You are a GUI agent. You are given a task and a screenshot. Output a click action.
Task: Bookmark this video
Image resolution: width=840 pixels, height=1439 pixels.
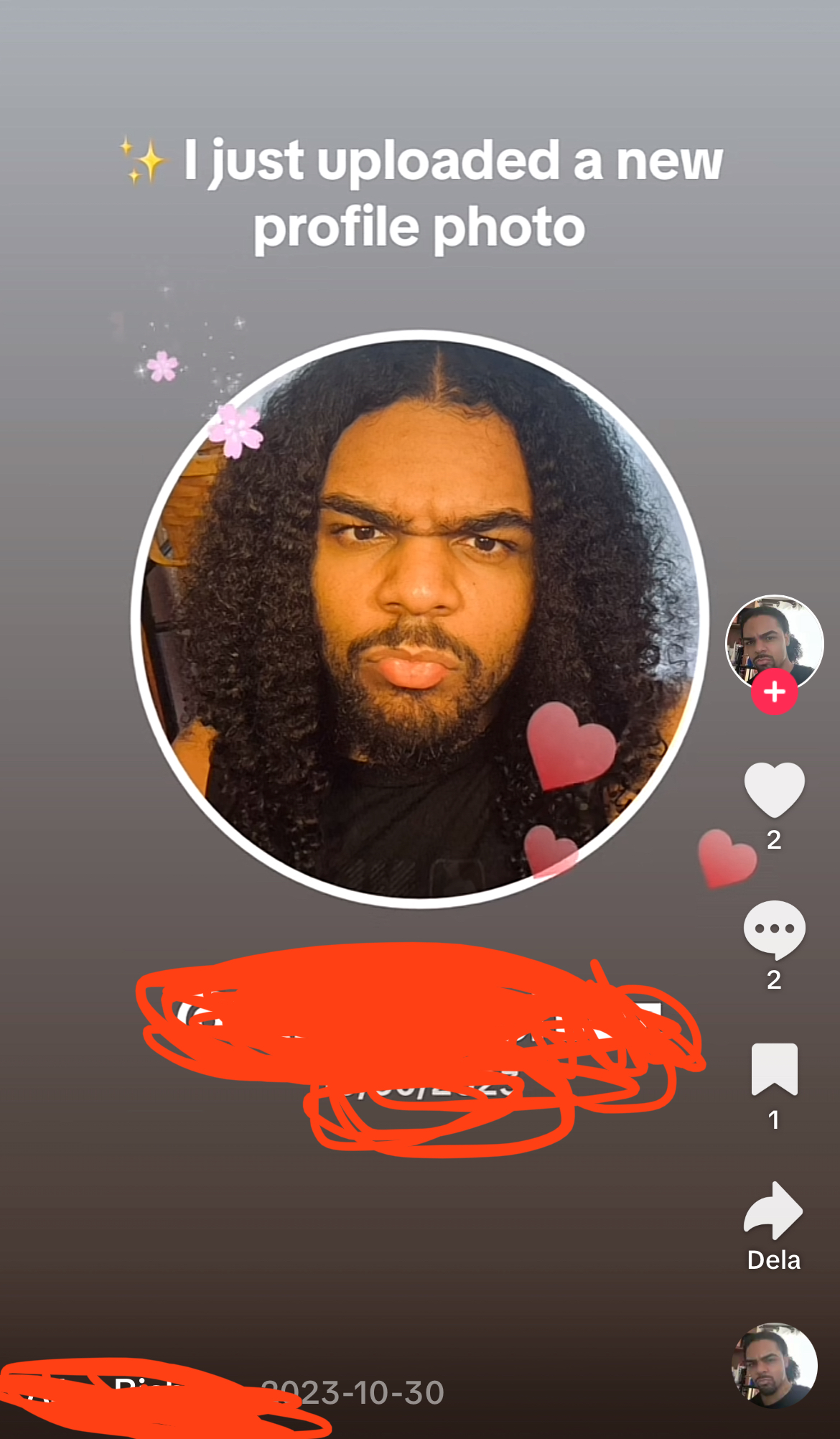pyautogui.click(x=774, y=1069)
